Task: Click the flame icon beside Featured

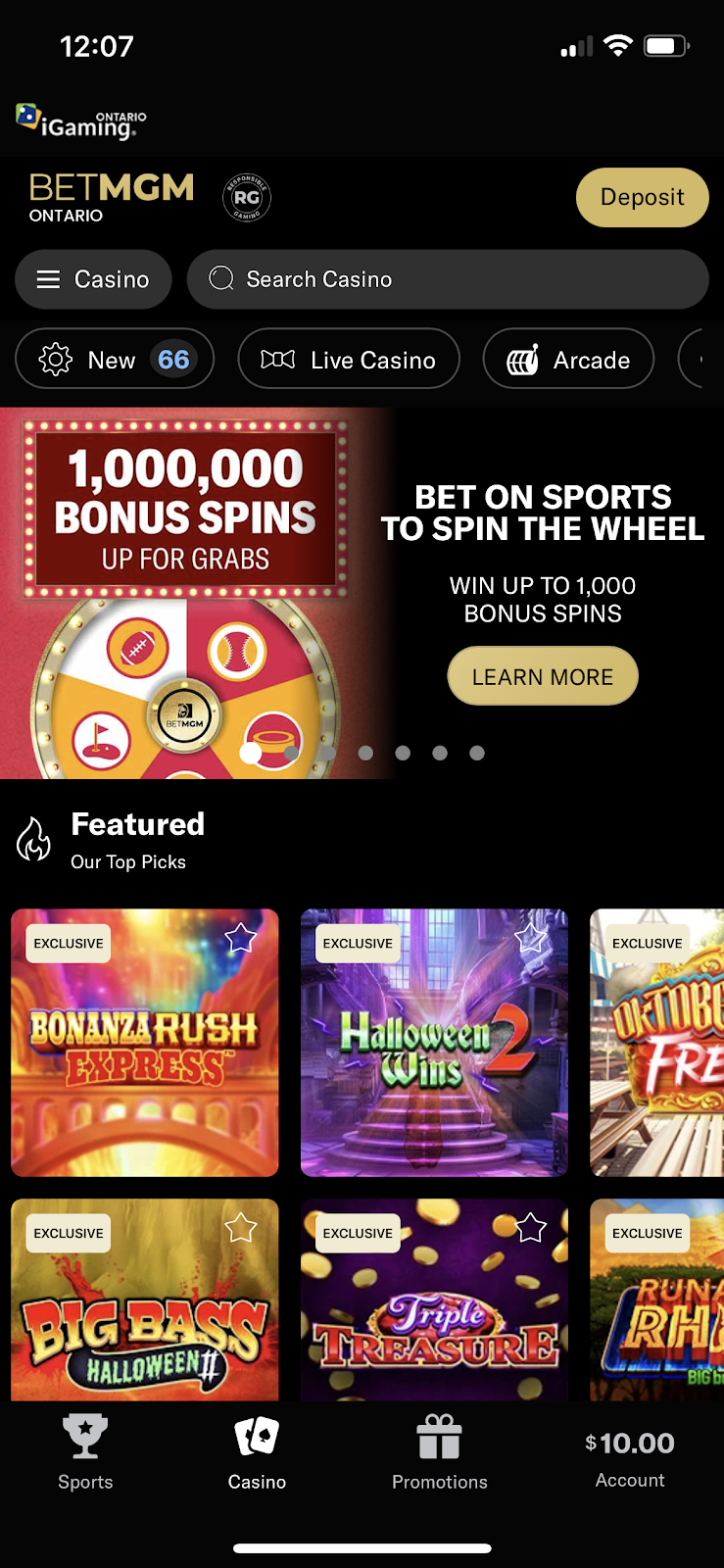Action: 34,840
